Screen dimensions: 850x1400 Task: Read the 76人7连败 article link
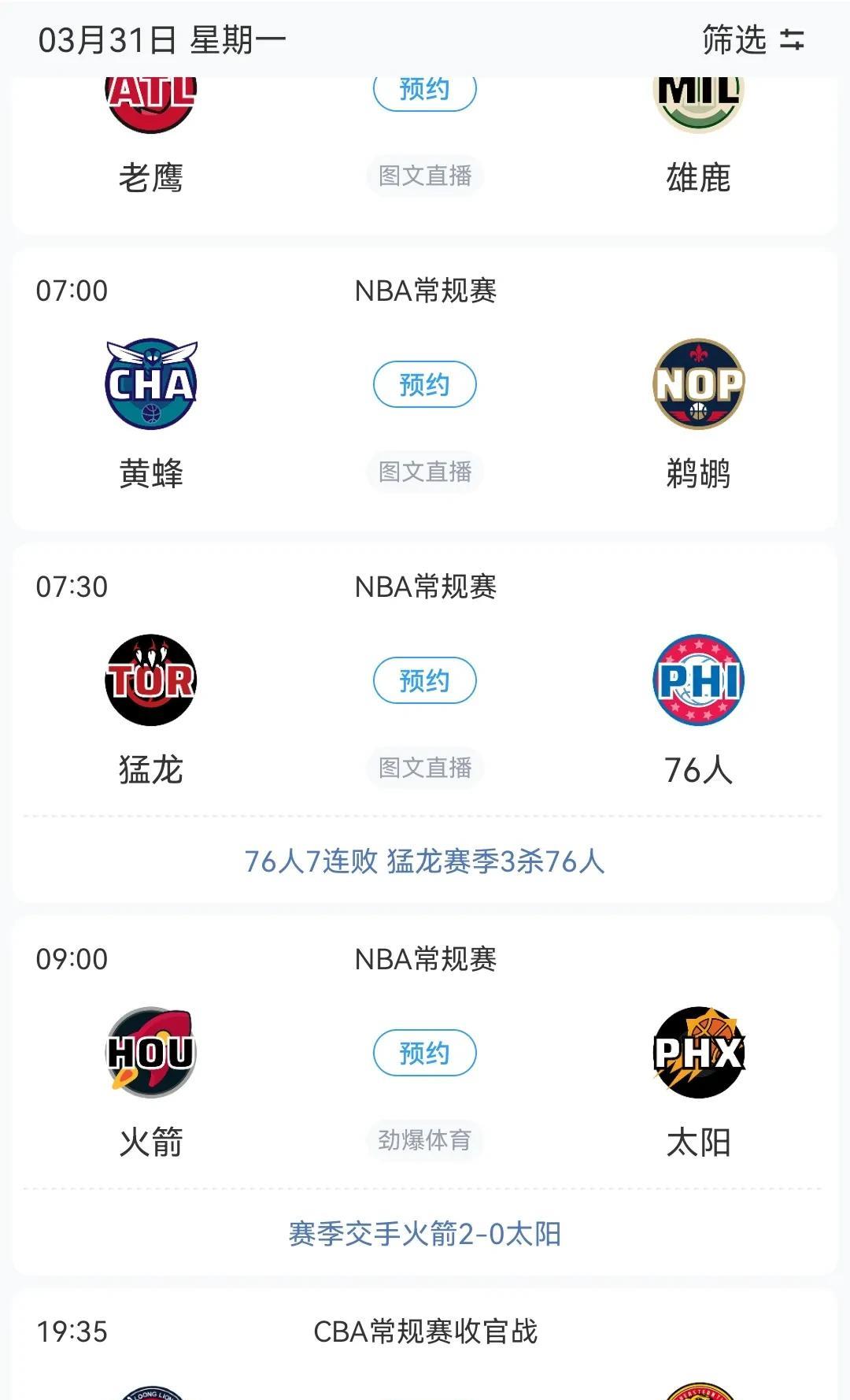[x=424, y=861]
